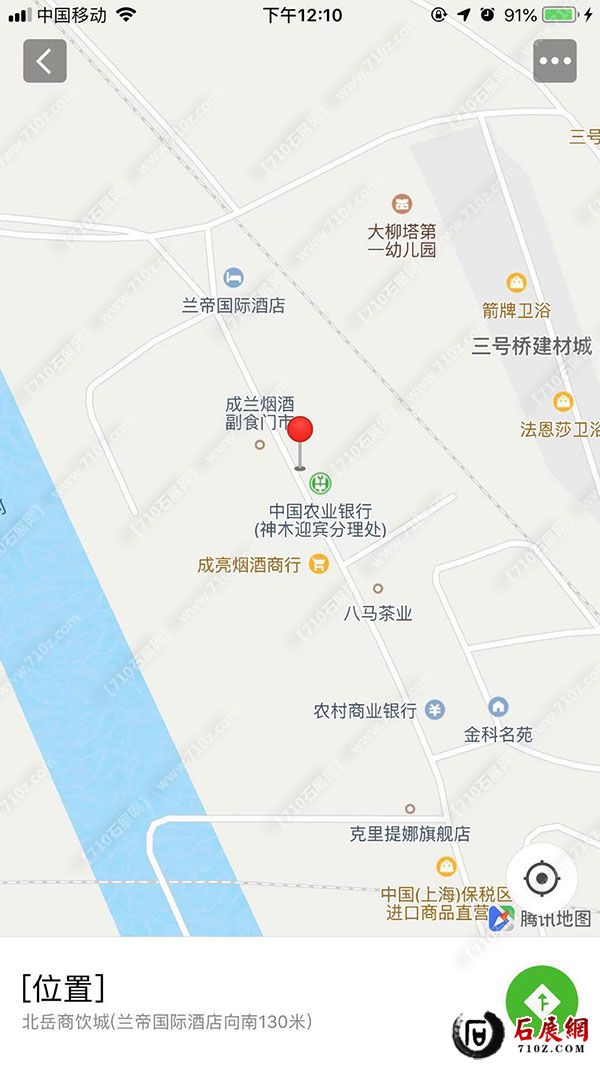Go back from the location map

(x=45, y=61)
